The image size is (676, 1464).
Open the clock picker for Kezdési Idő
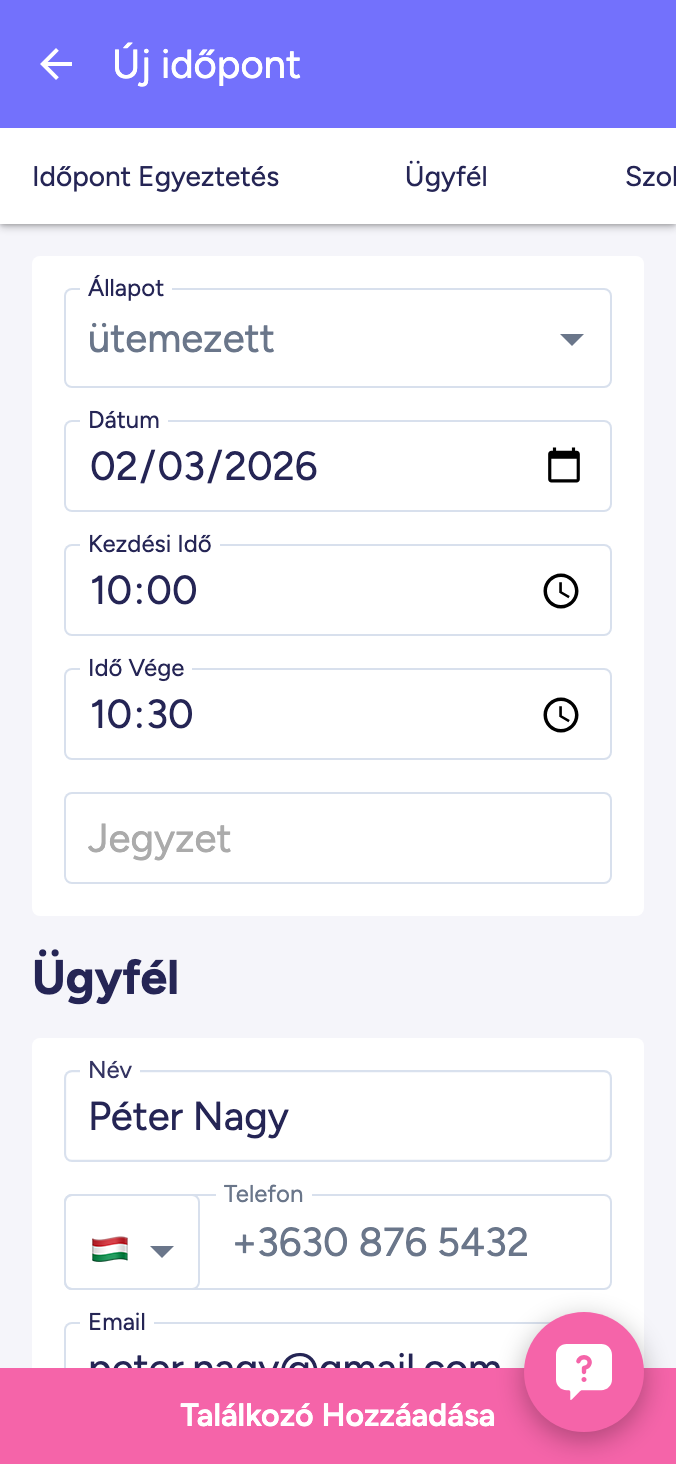(x=561, y=591)
